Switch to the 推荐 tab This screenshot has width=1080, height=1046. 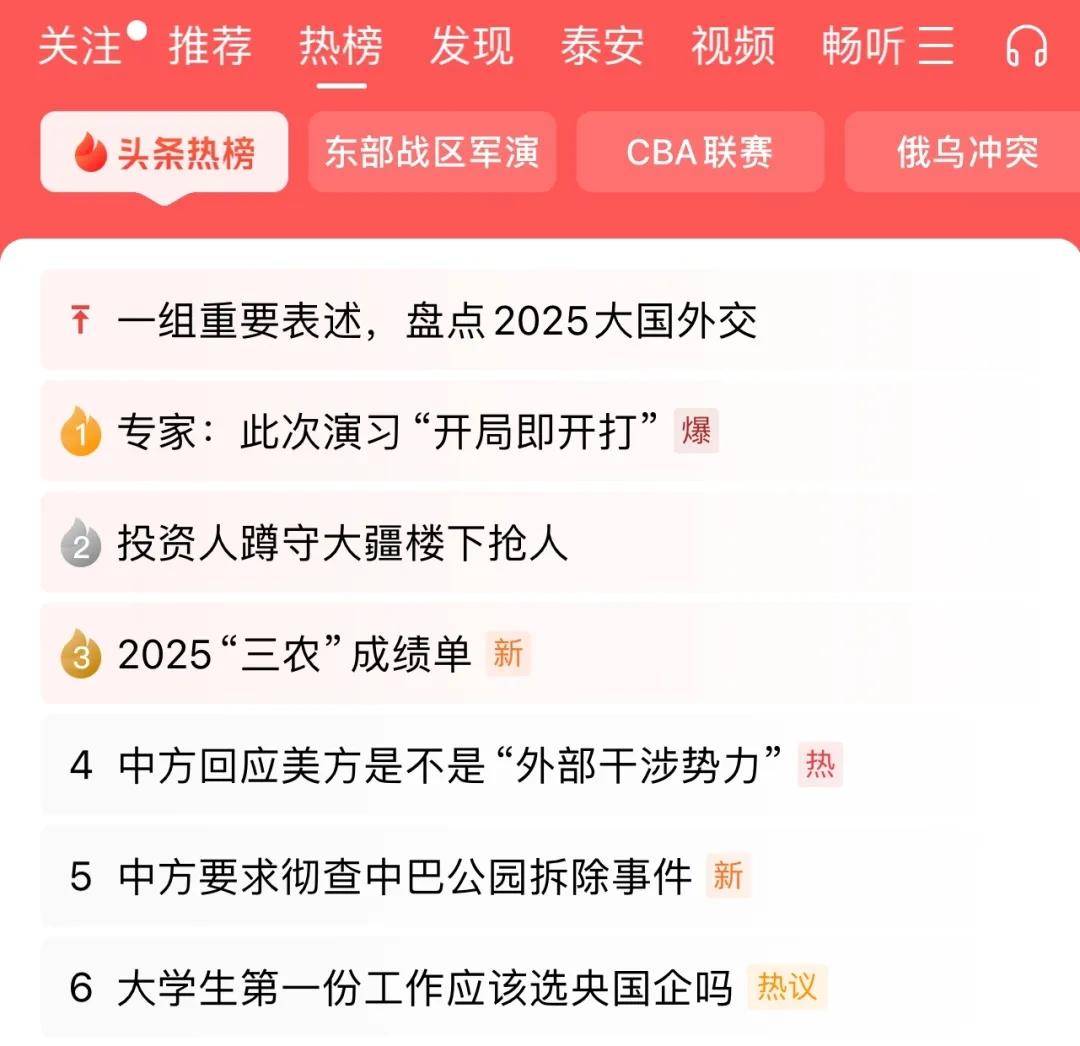click(x=210, y=47)
